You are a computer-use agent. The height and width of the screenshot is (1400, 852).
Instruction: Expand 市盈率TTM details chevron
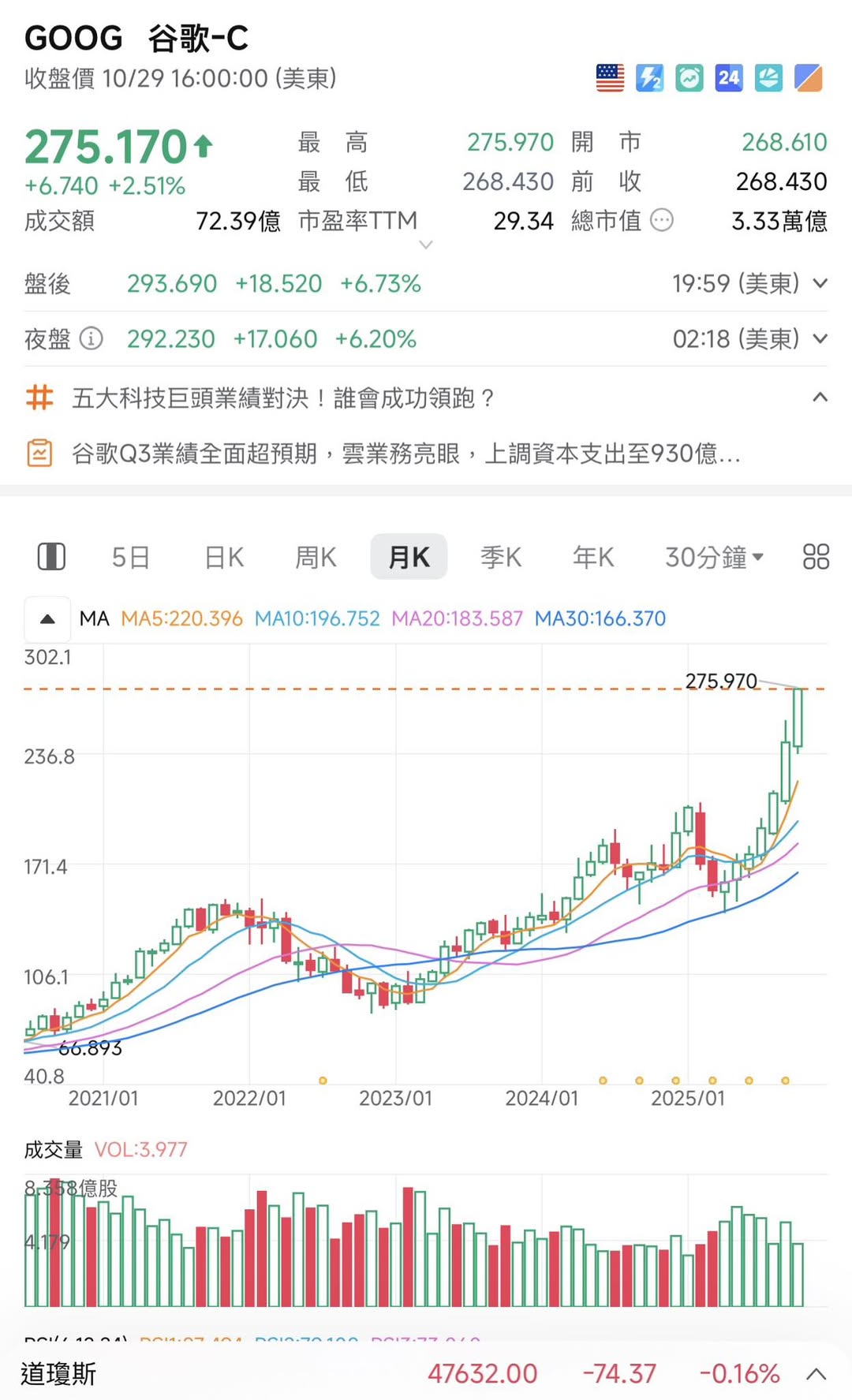coord(426,245)
